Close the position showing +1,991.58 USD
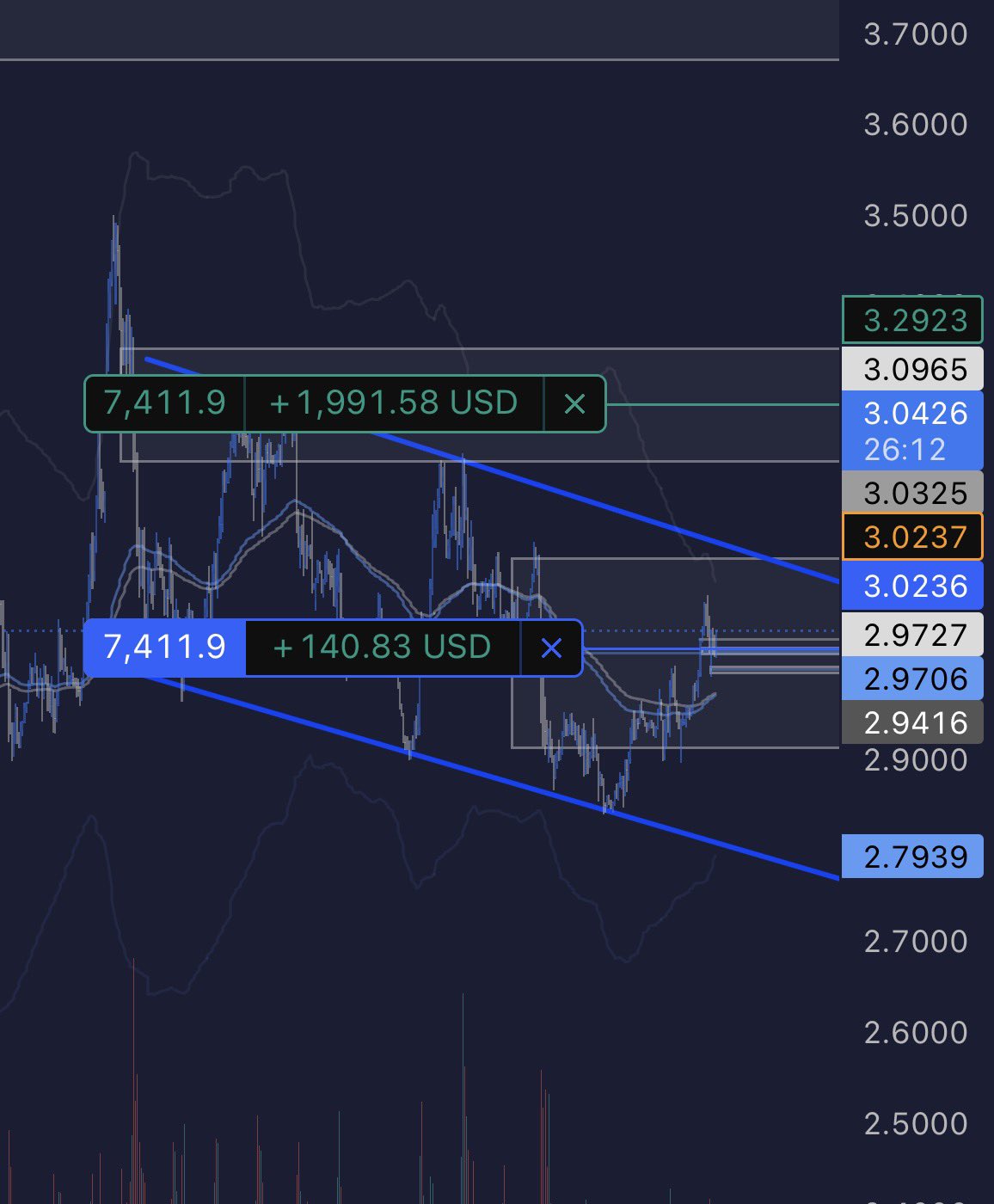Viewport: 994px width, 1204px height. click(574, 403)
